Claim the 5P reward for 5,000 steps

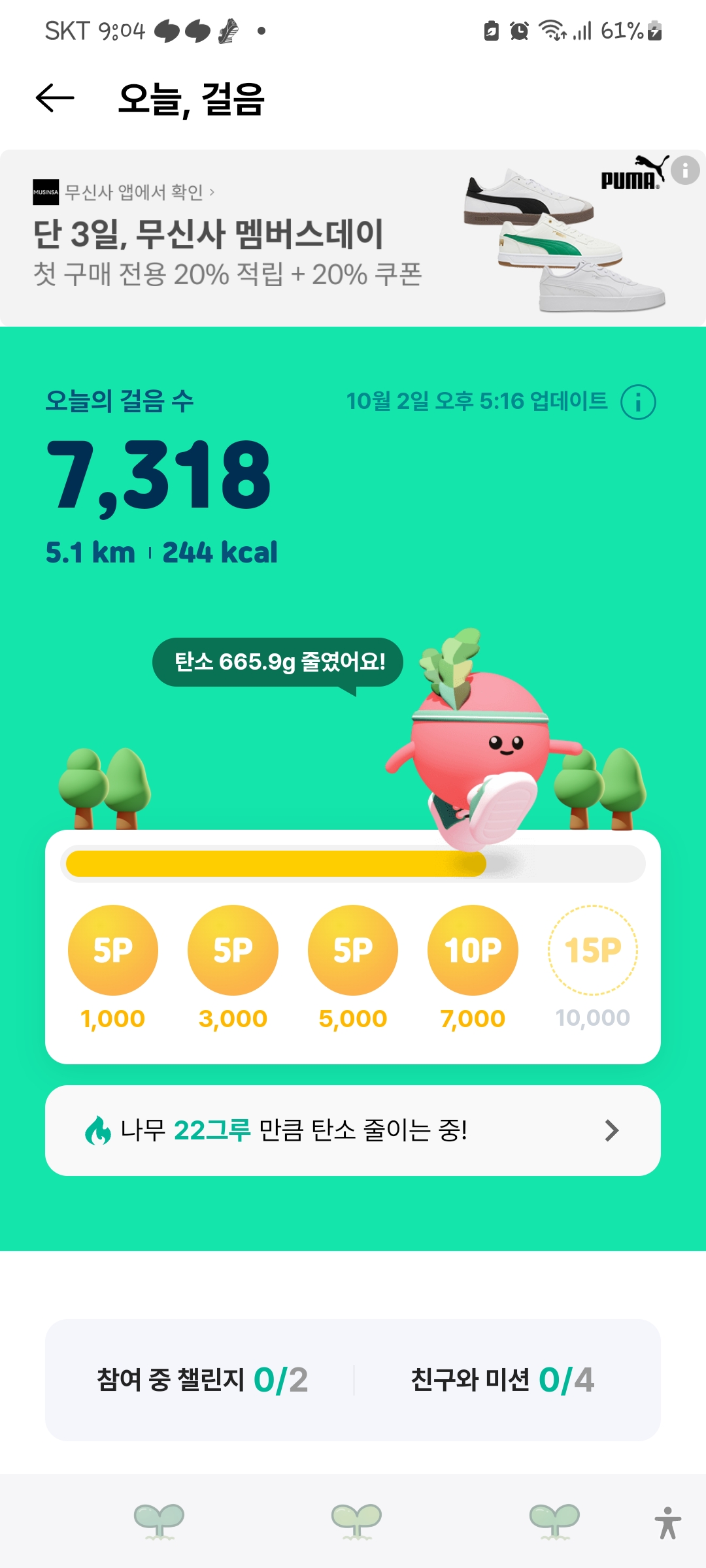[353, 949]
